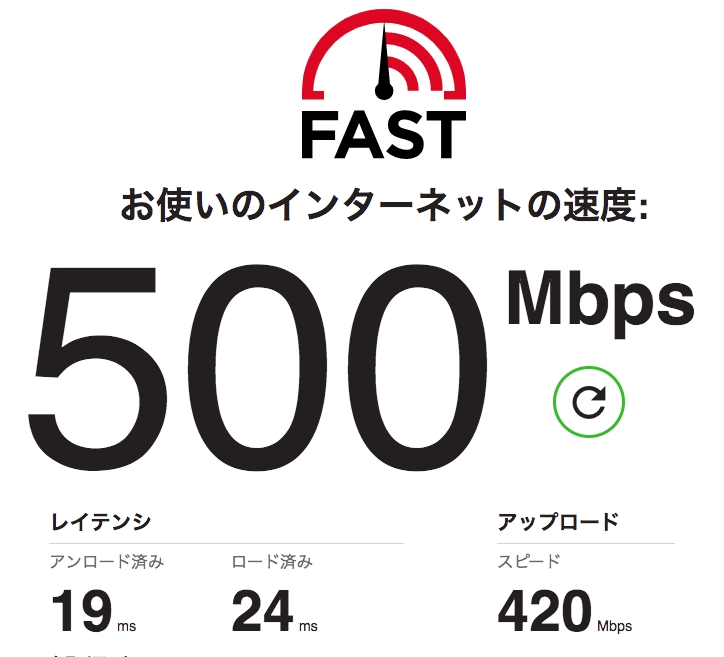Tap the refresh icon to rerun speed test
The image size is (724, 657).
click(588, 402)
